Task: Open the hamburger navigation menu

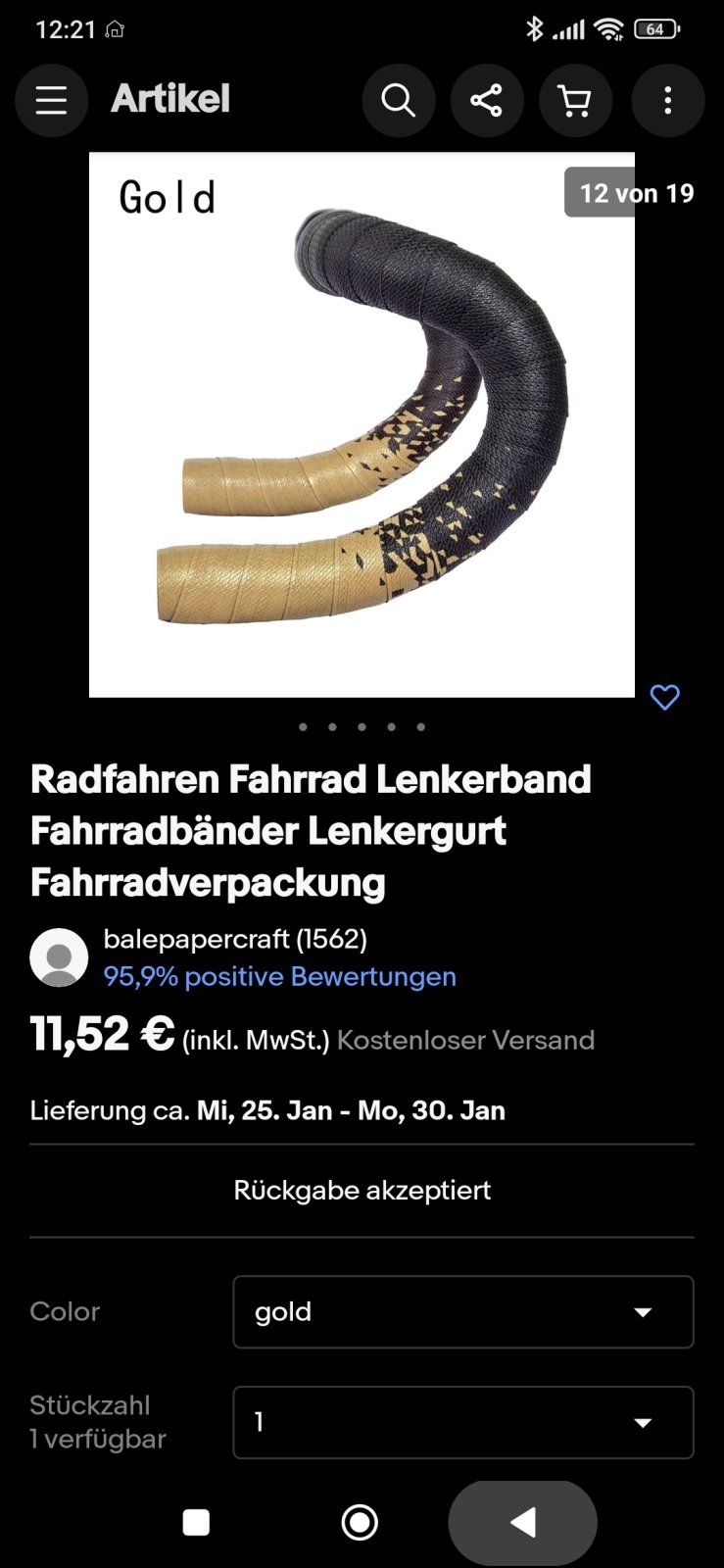Action: click(x=51, y=100)
